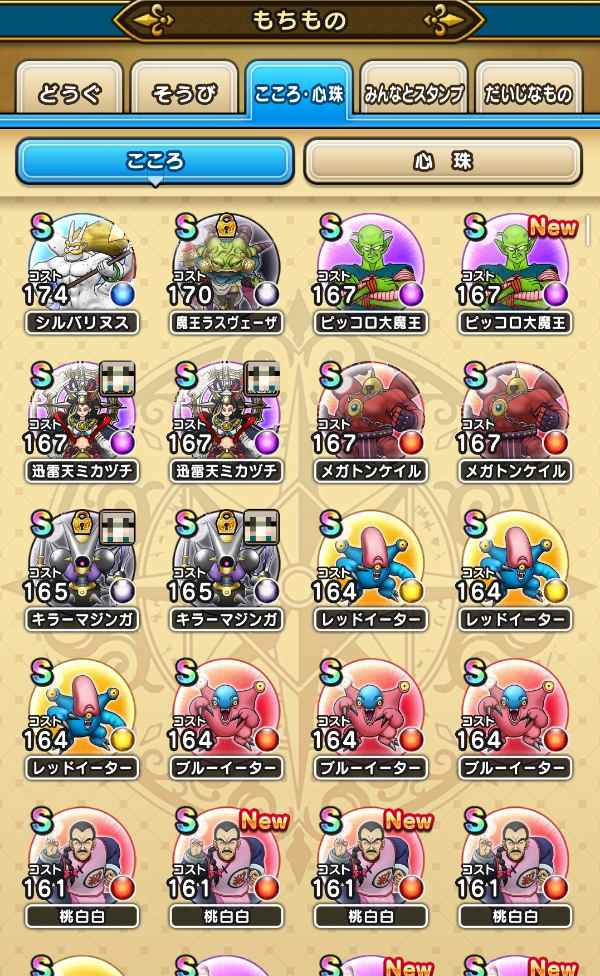
Task: Switch to the 心珠 sub-tab
Action: click(x=442, y=161)
